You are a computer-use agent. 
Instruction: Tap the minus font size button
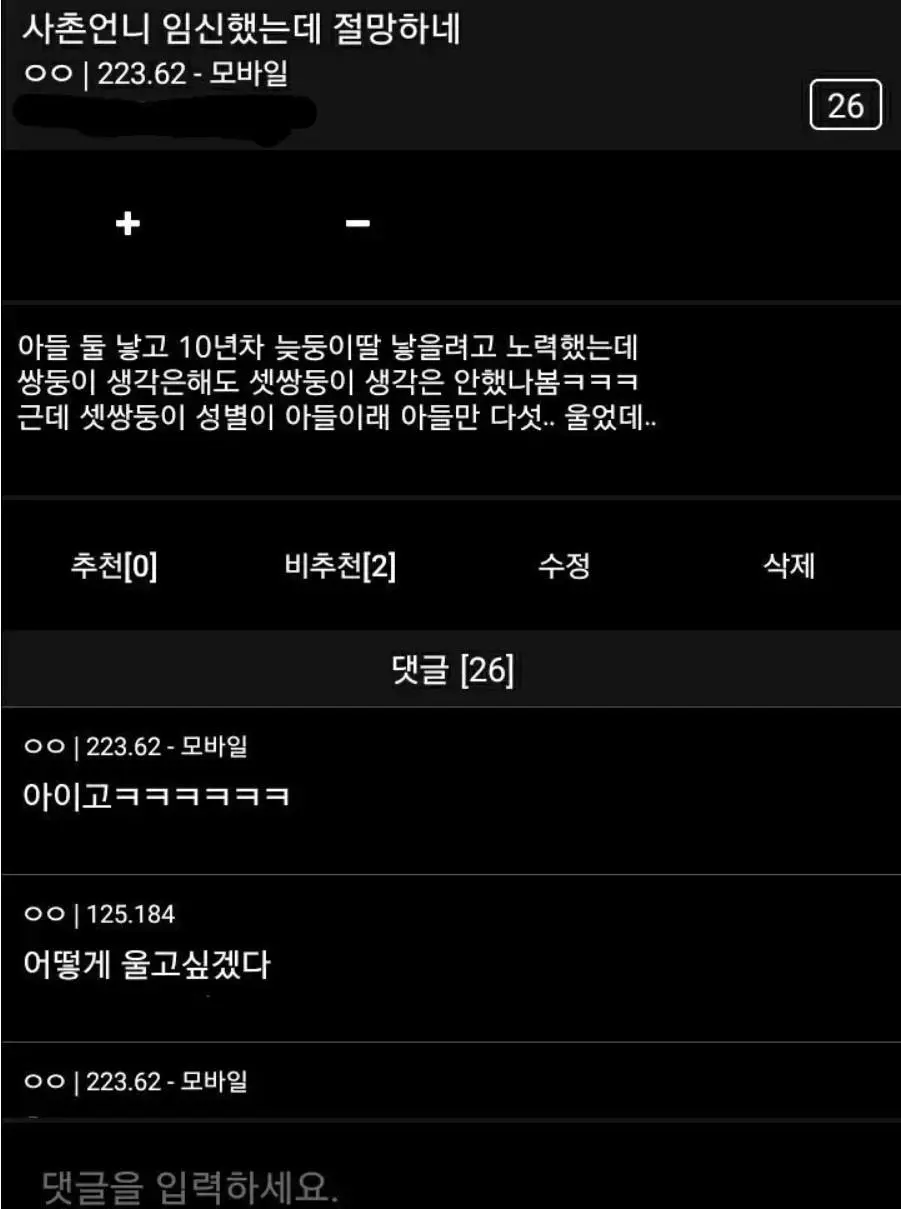(357, 224)
